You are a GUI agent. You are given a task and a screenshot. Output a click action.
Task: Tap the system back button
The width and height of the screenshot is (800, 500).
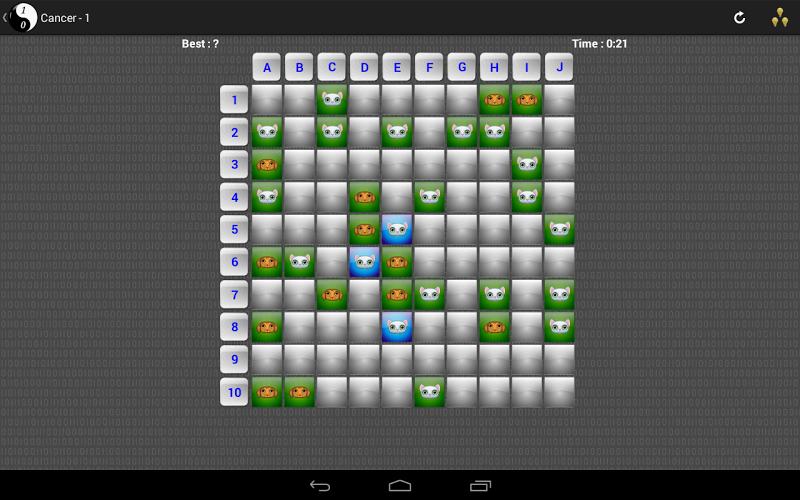[320, 486]
